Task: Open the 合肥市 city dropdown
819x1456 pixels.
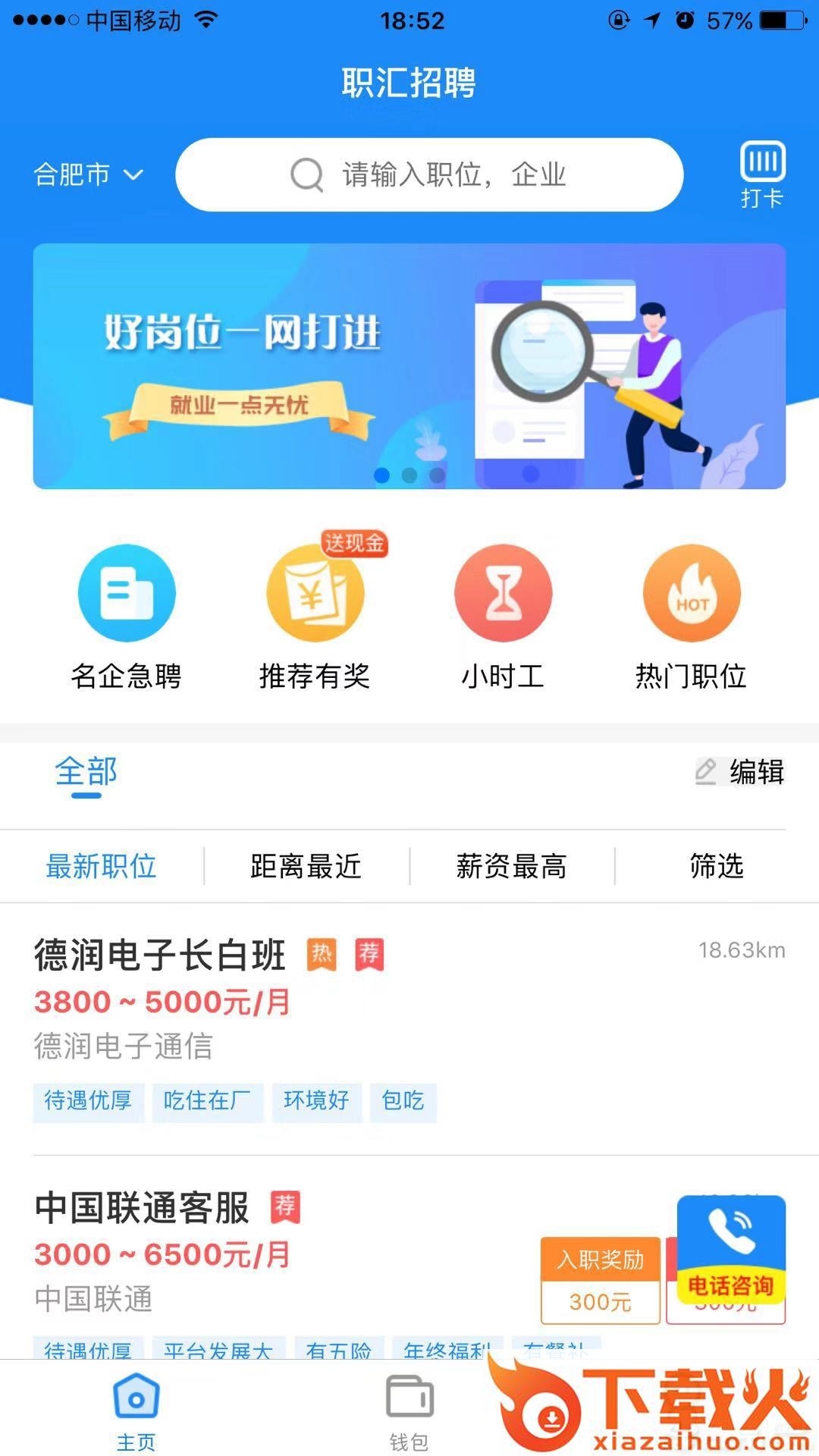Action: point(88,174)
